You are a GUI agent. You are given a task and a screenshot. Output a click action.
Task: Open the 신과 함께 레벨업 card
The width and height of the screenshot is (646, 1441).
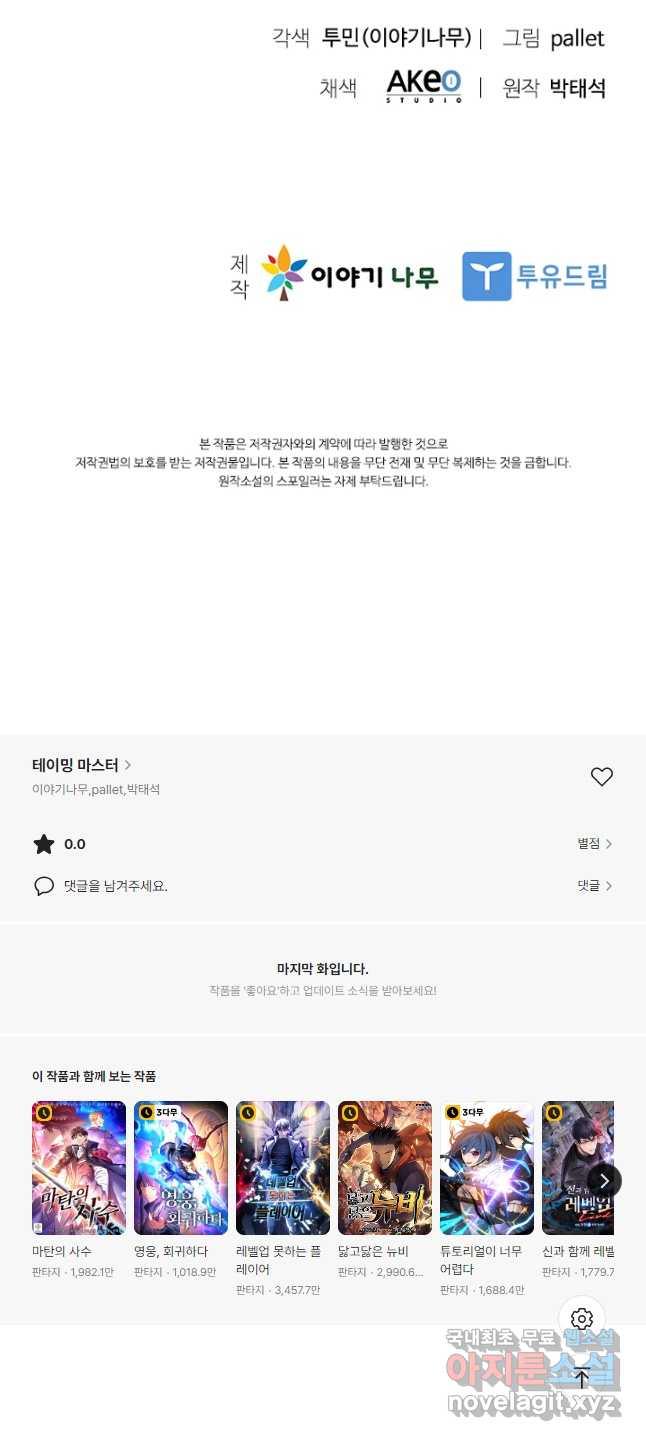point(576,1169)
